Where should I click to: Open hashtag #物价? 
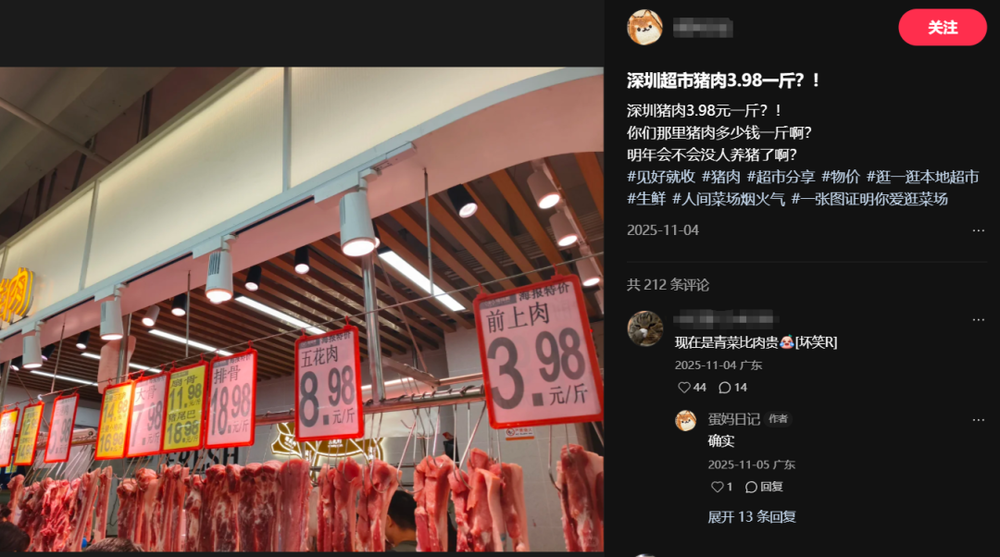click(841, 177)
